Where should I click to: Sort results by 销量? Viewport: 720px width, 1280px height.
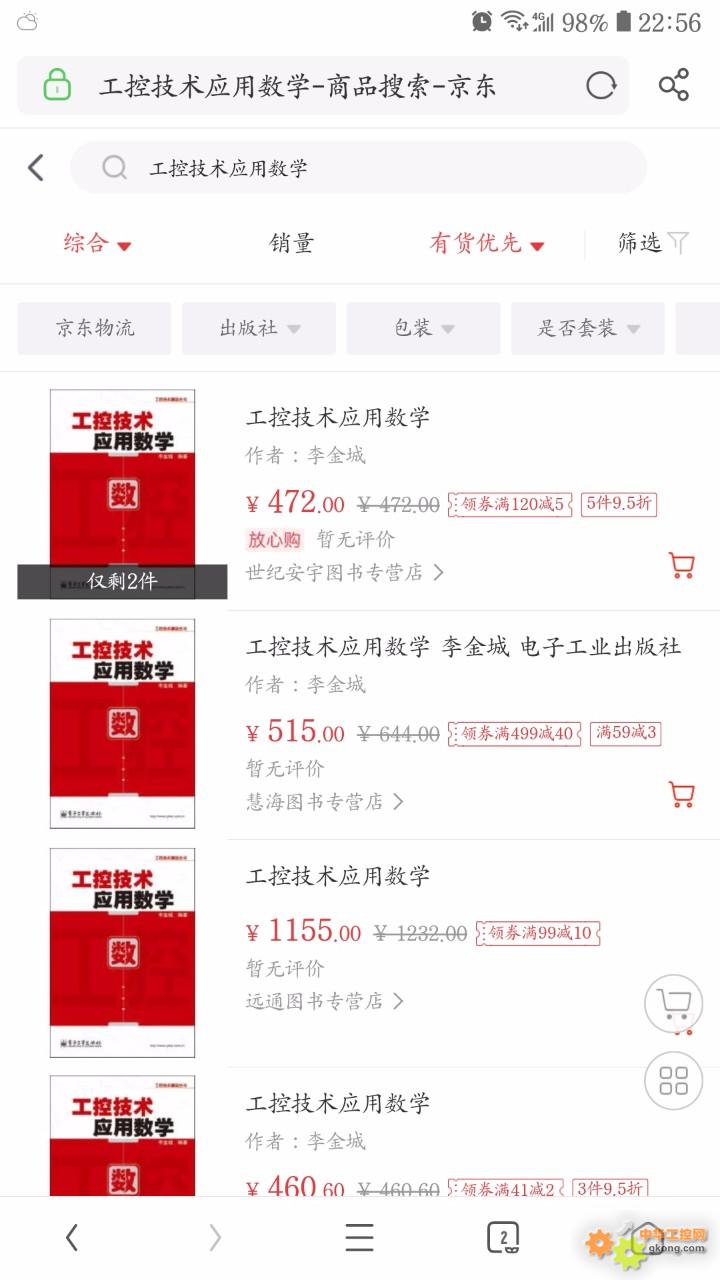point(292,243)
